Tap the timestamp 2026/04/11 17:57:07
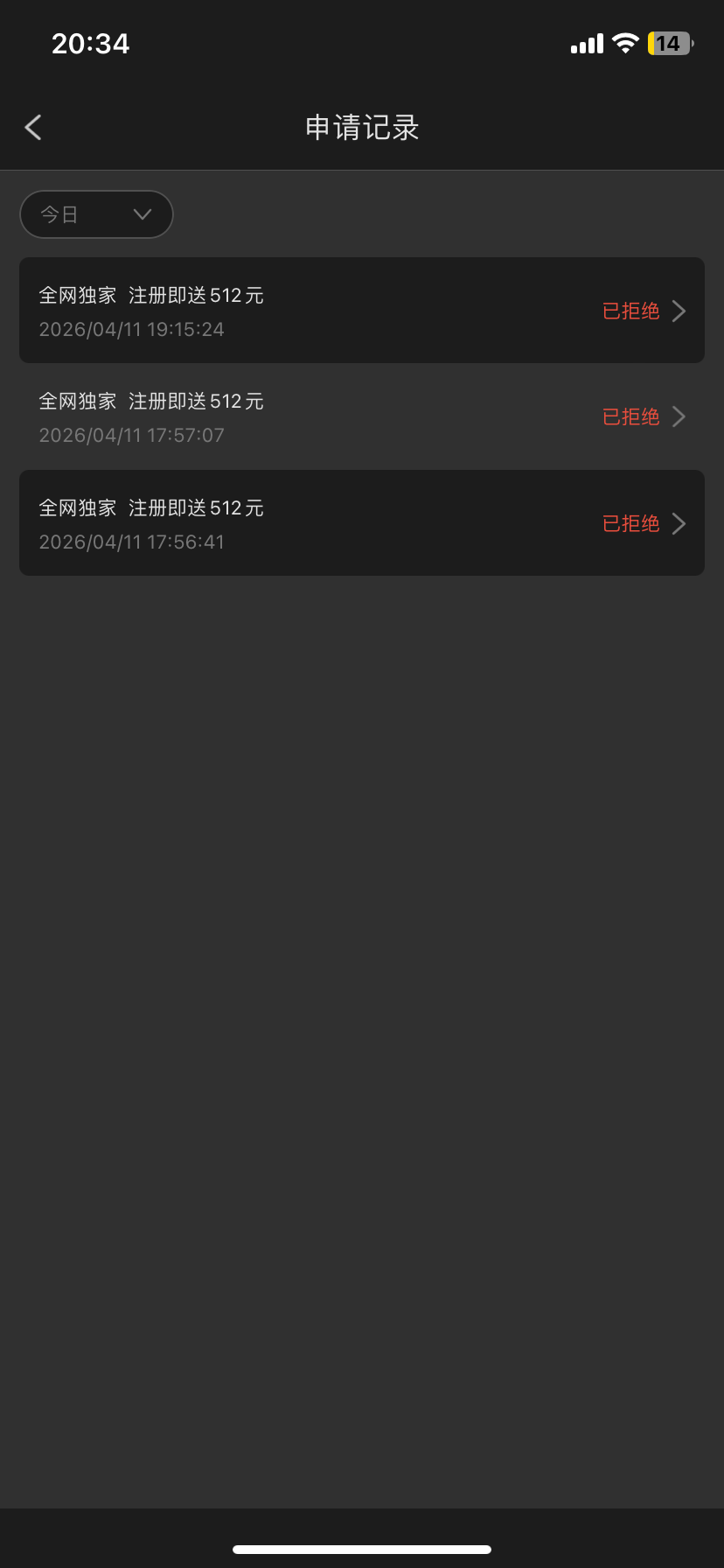724x1568 pixels. coord(131,435)
